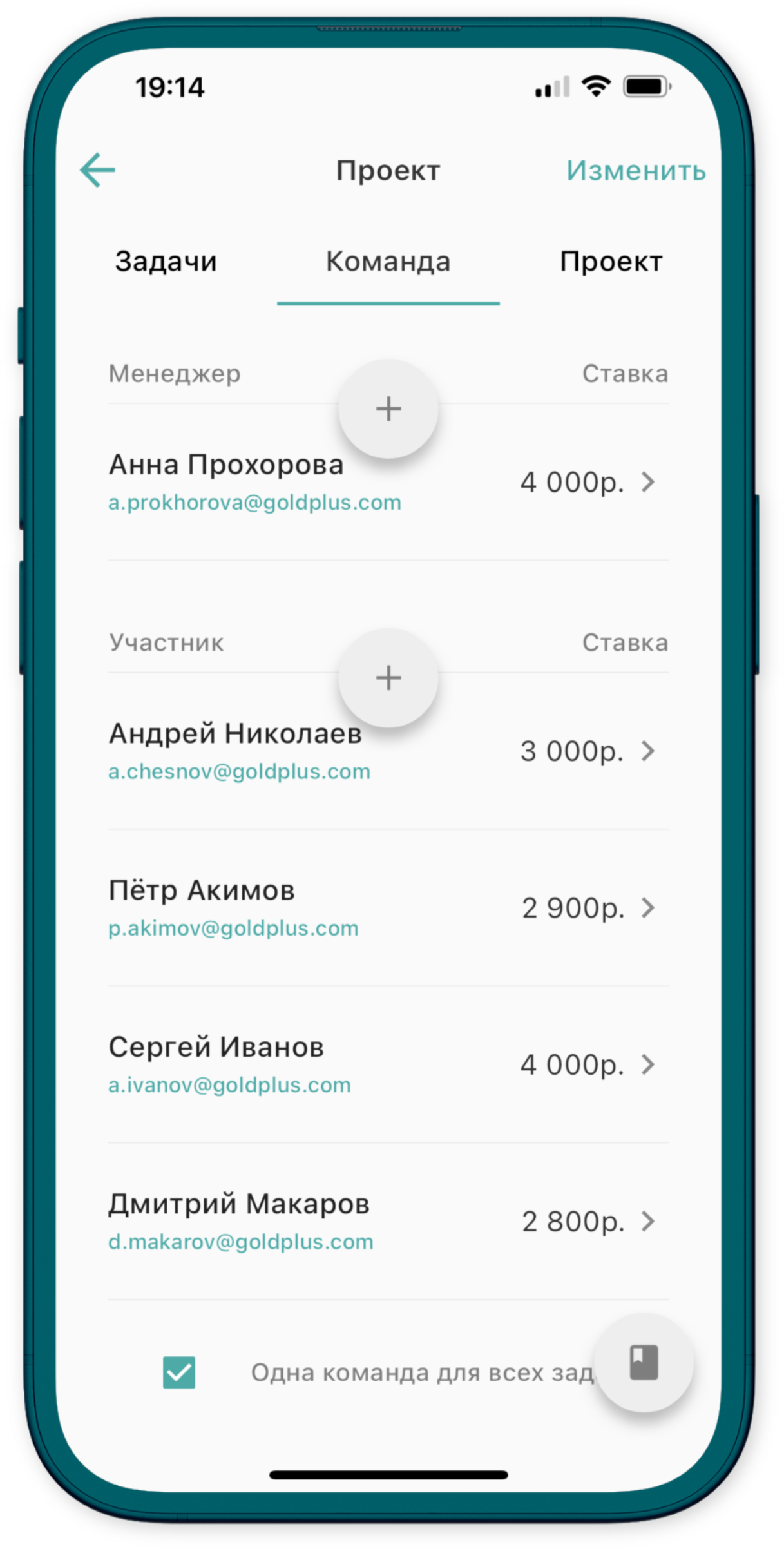Add a manager with the plus button
The height and width of the screenshot is (1549, 784).
pos(388,409)
